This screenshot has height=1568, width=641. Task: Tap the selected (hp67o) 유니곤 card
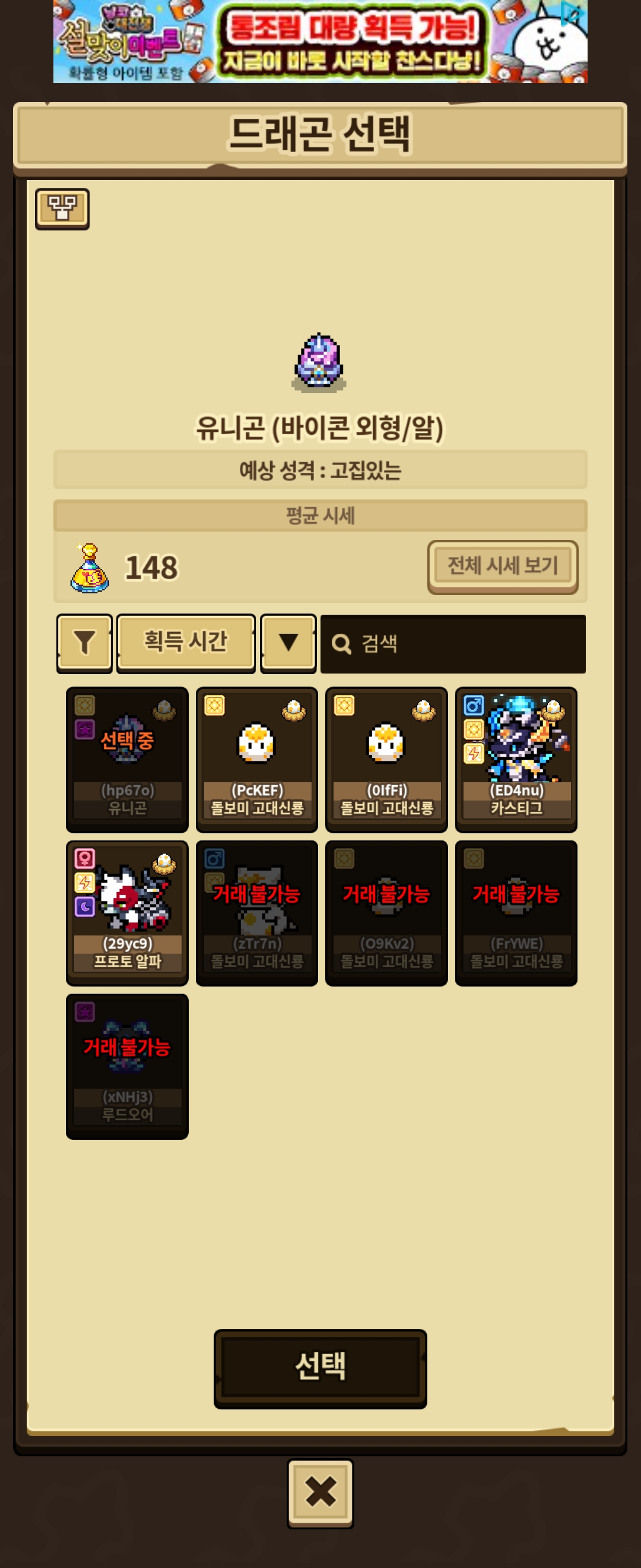127,759
